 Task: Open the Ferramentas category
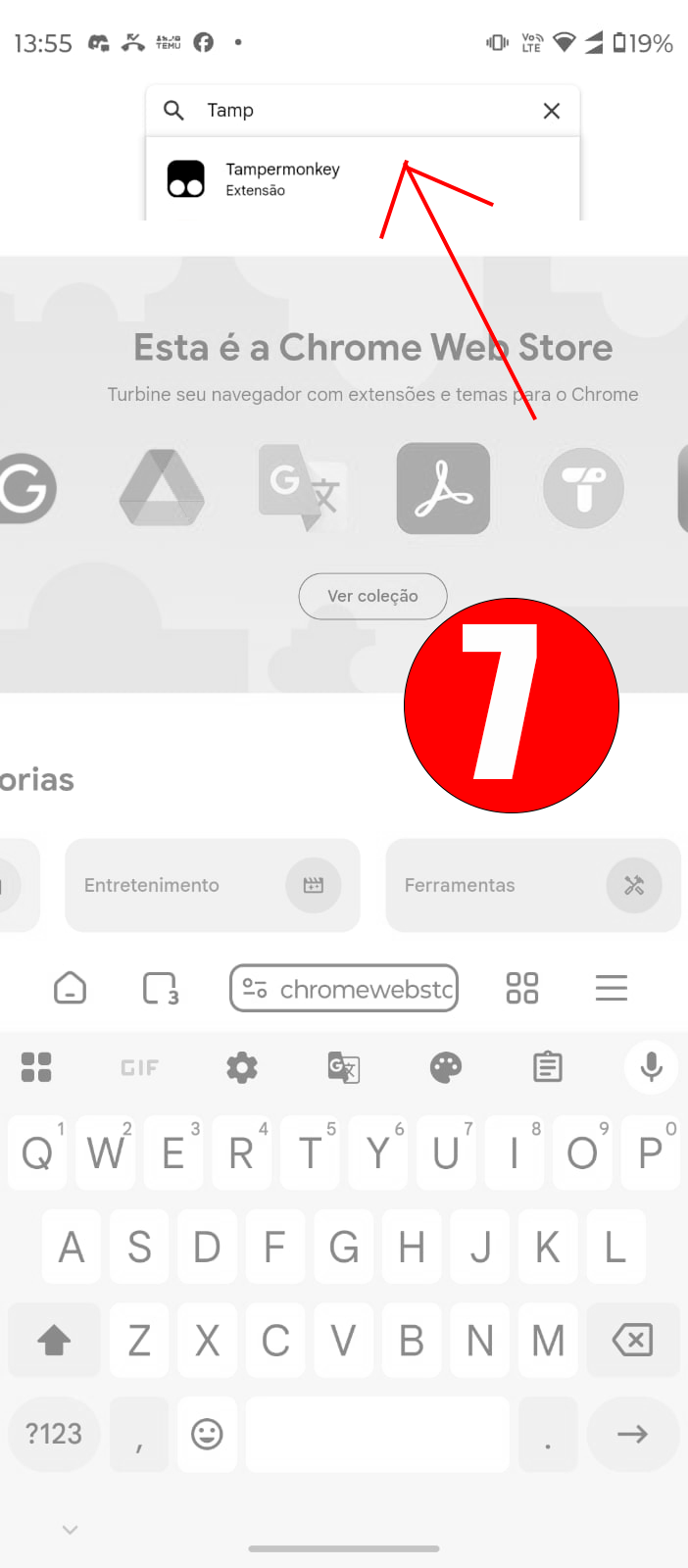[x=532, y=885]
